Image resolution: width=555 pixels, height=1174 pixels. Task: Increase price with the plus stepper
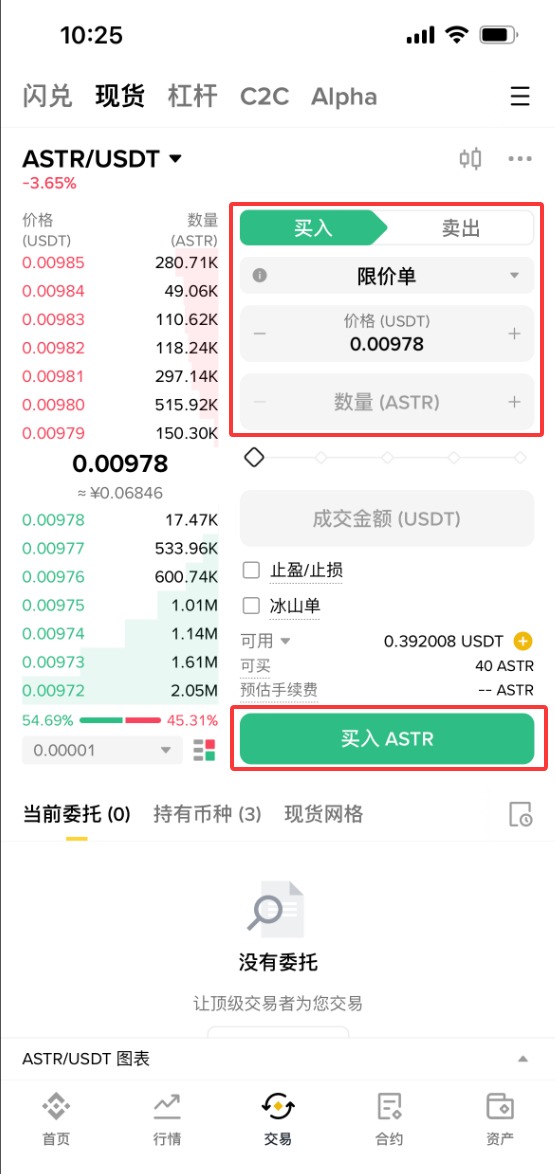pos(514,334)
